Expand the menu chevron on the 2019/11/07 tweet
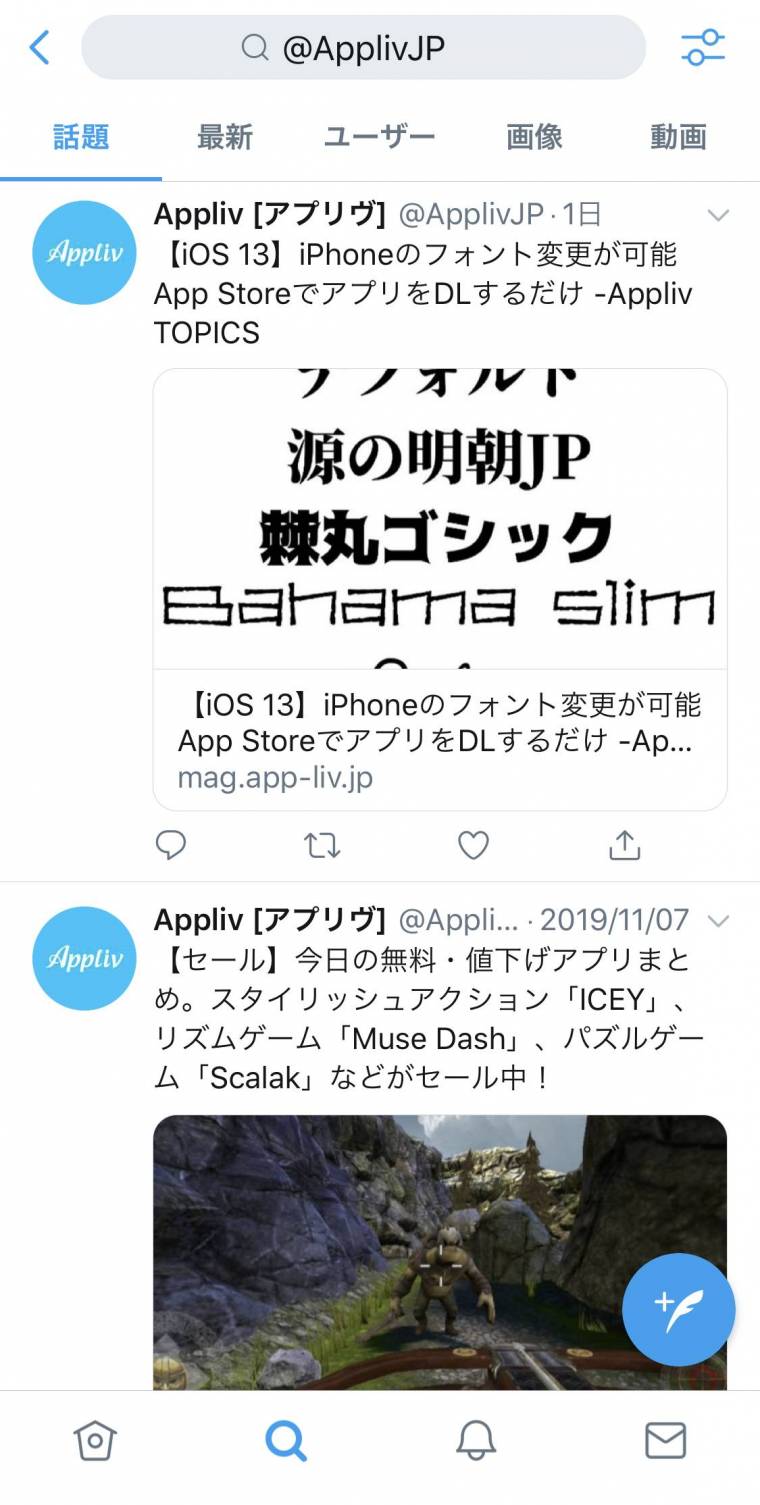The width and height of the screenshot is (760, 1505). (718, 920)
